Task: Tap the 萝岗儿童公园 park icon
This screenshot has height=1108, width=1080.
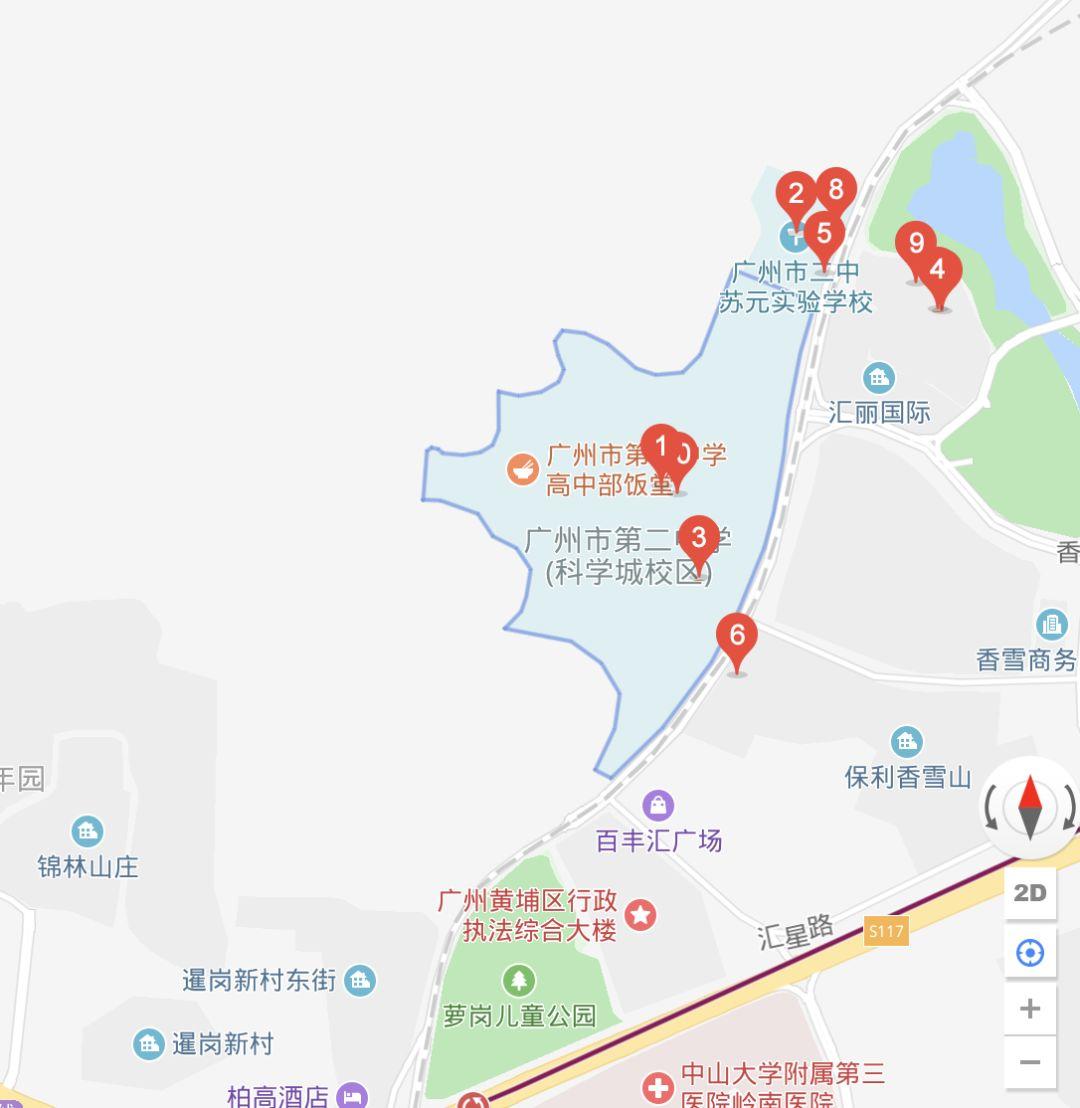Action: (x=518, y=980)
